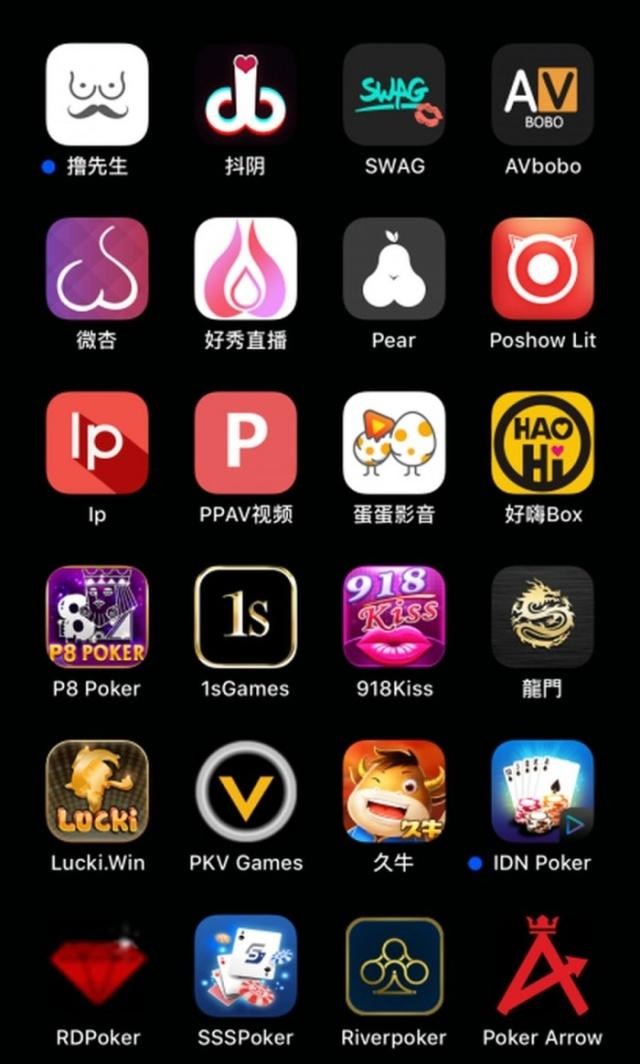Open the Riverpoker app

click(x=394, y=966)
